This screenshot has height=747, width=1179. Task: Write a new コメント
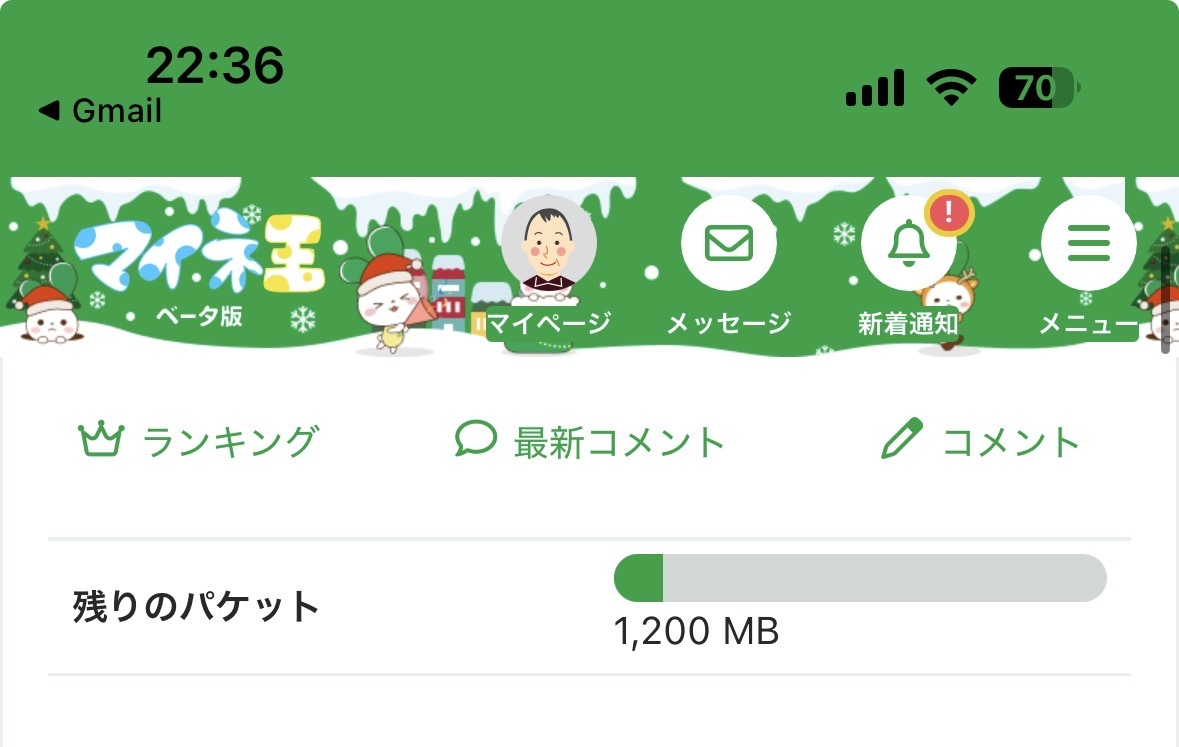tap(981, 441)
